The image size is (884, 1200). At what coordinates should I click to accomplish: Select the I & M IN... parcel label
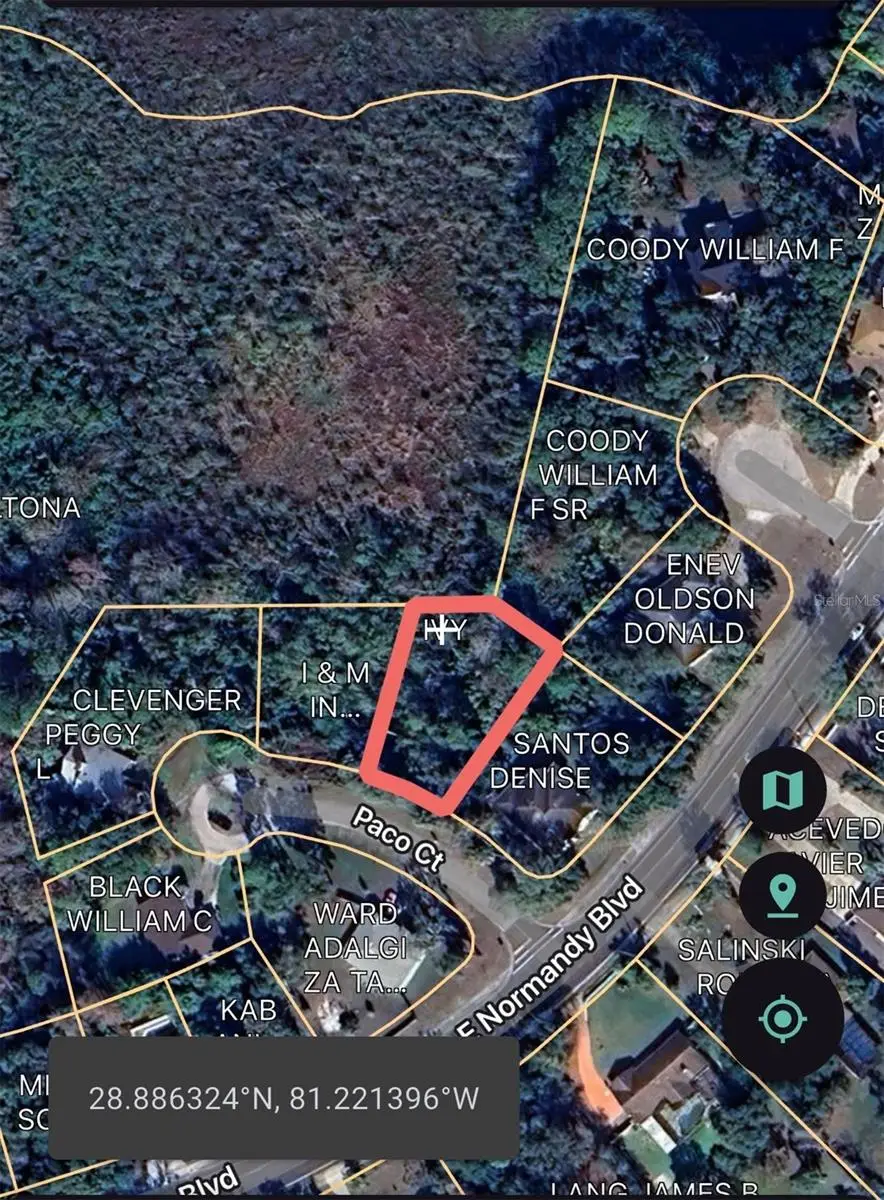click(334, 689)
